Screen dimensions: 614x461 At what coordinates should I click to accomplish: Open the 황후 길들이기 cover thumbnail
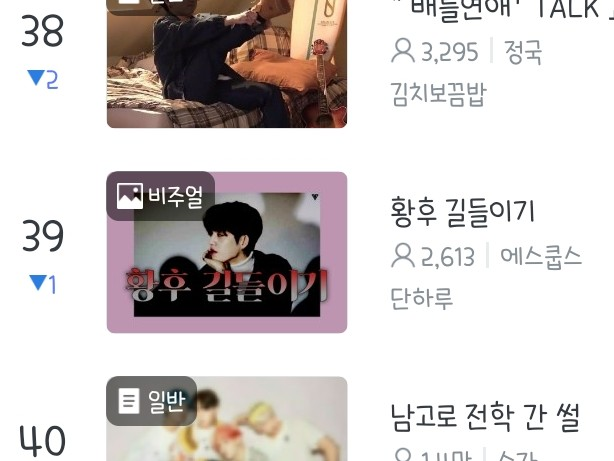point(227,252)
